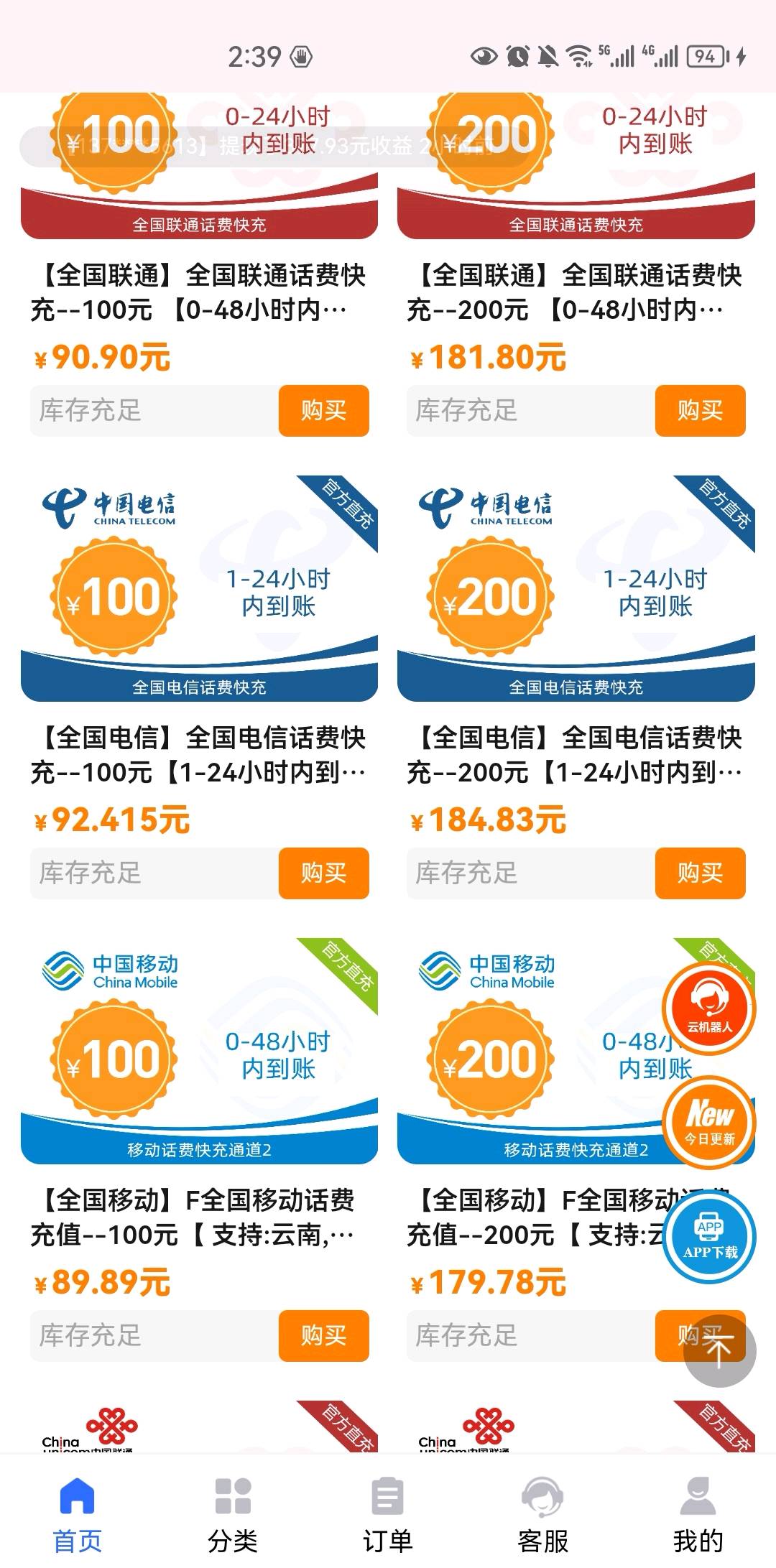The width and height of the screenshot is (776, 1568).
Task: Open the 今日更新 New floating button
Action: (x=709, y=1123)
